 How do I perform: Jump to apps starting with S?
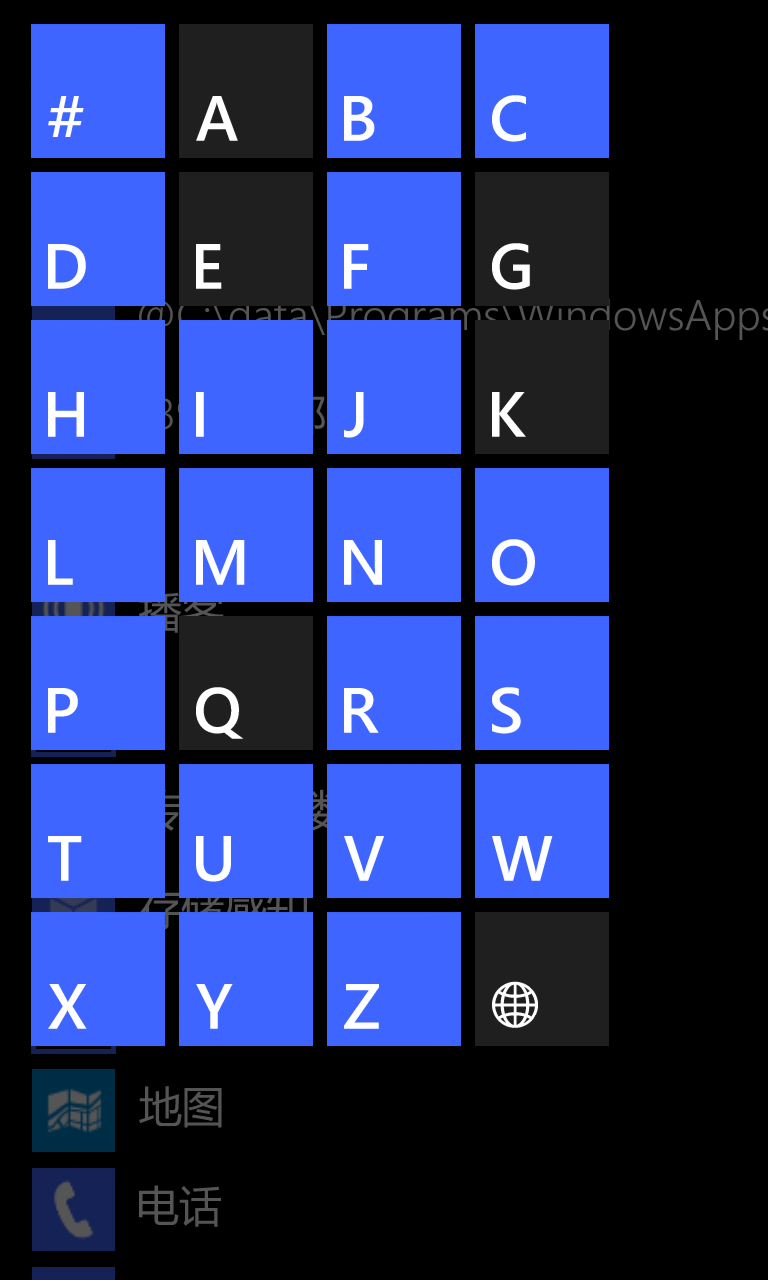542,683
